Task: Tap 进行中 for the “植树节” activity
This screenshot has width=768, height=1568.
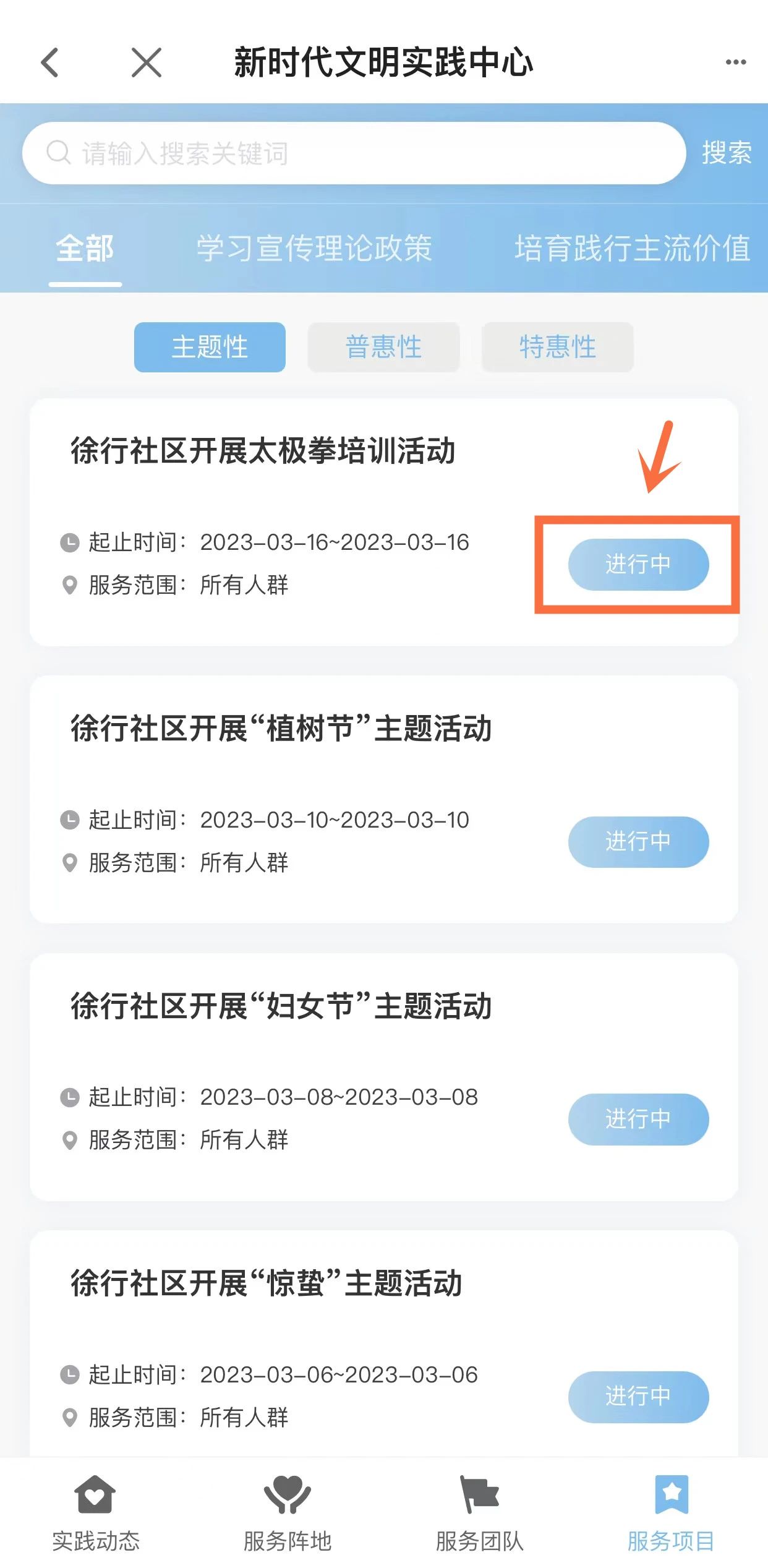Action: point(638,842)
